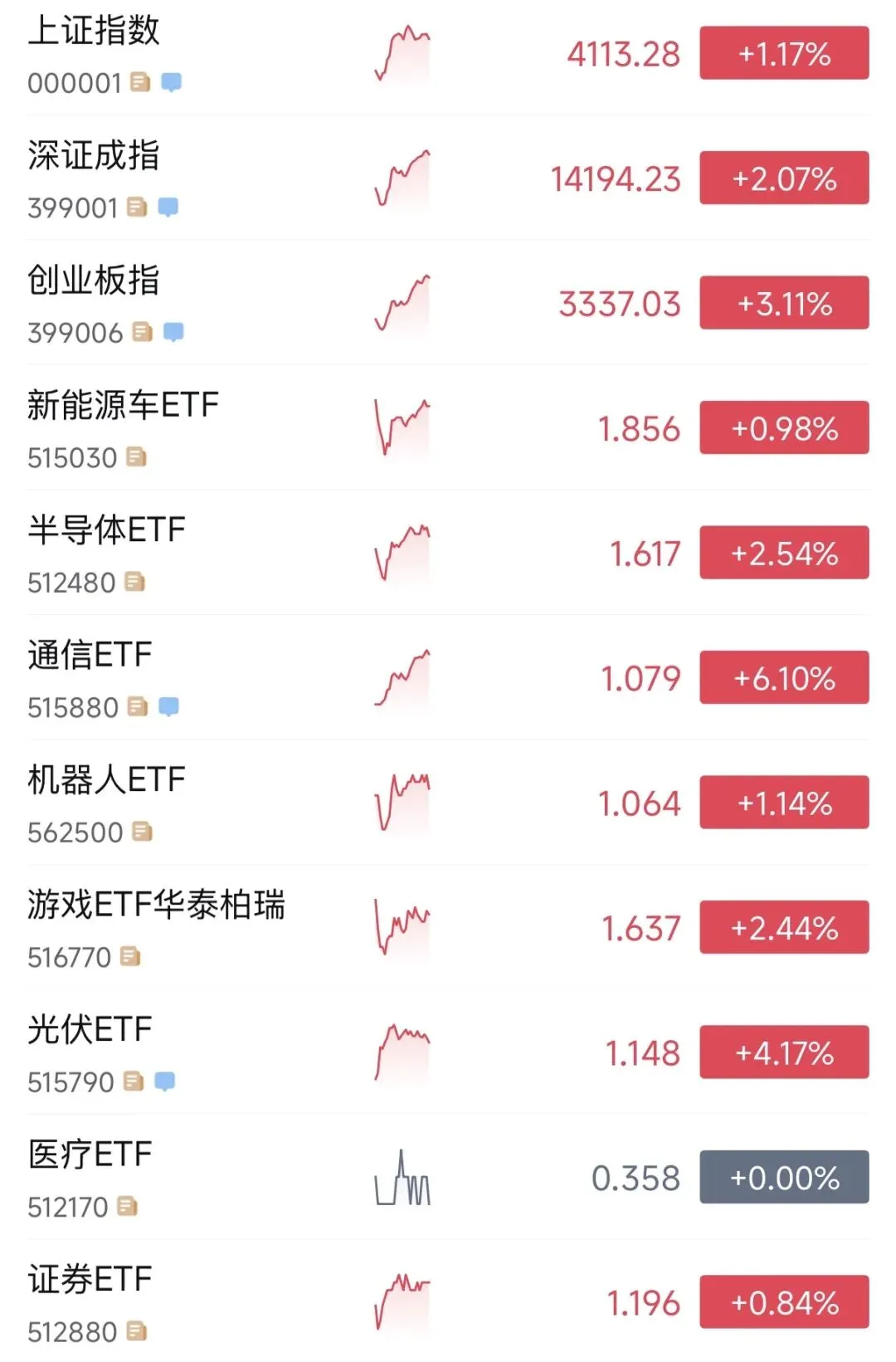The width and height of the screenshot is (896, 1362).
Task: Open the 通信ETF row
Action: 448,677
